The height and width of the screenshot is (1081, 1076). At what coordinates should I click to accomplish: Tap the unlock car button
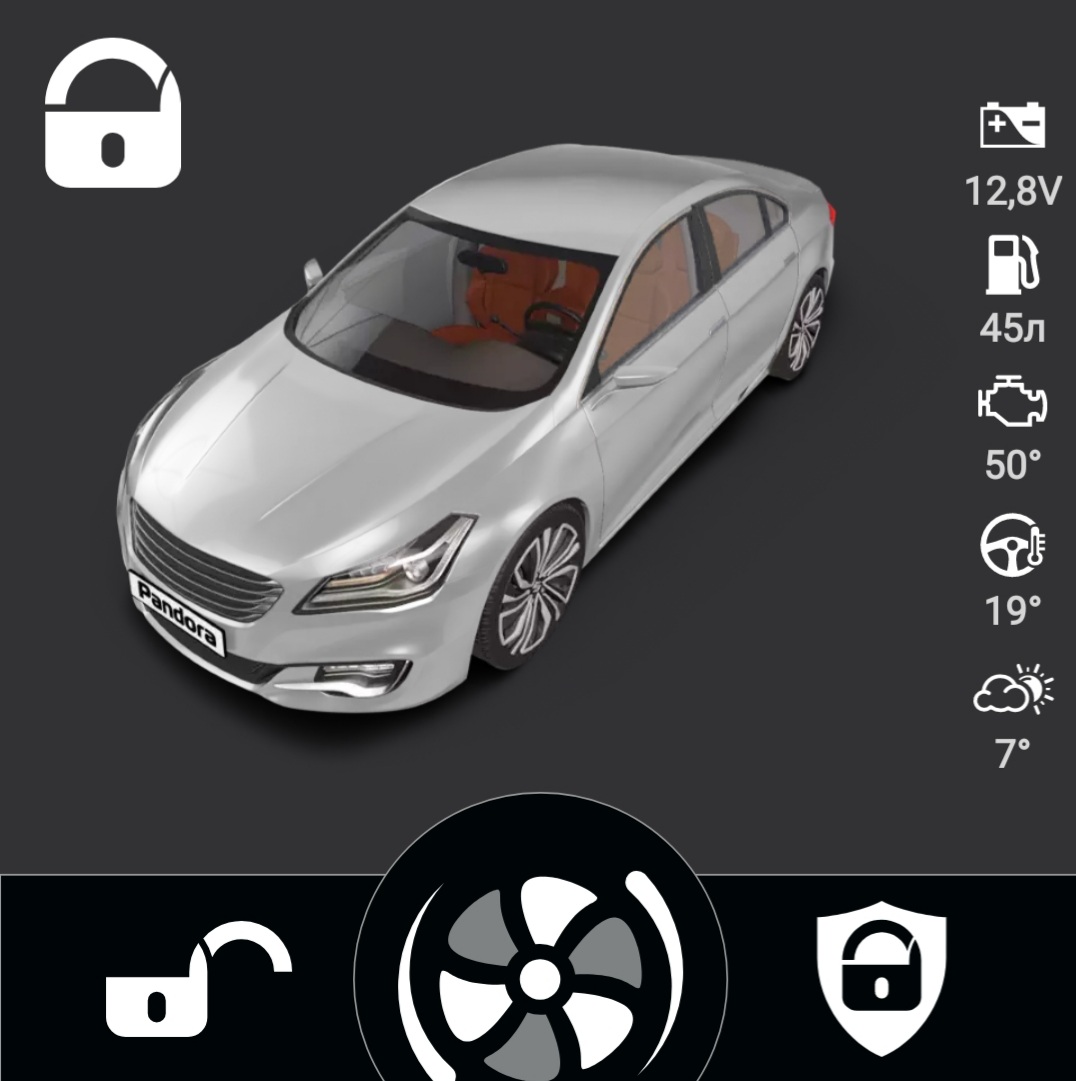coord(198,980)
